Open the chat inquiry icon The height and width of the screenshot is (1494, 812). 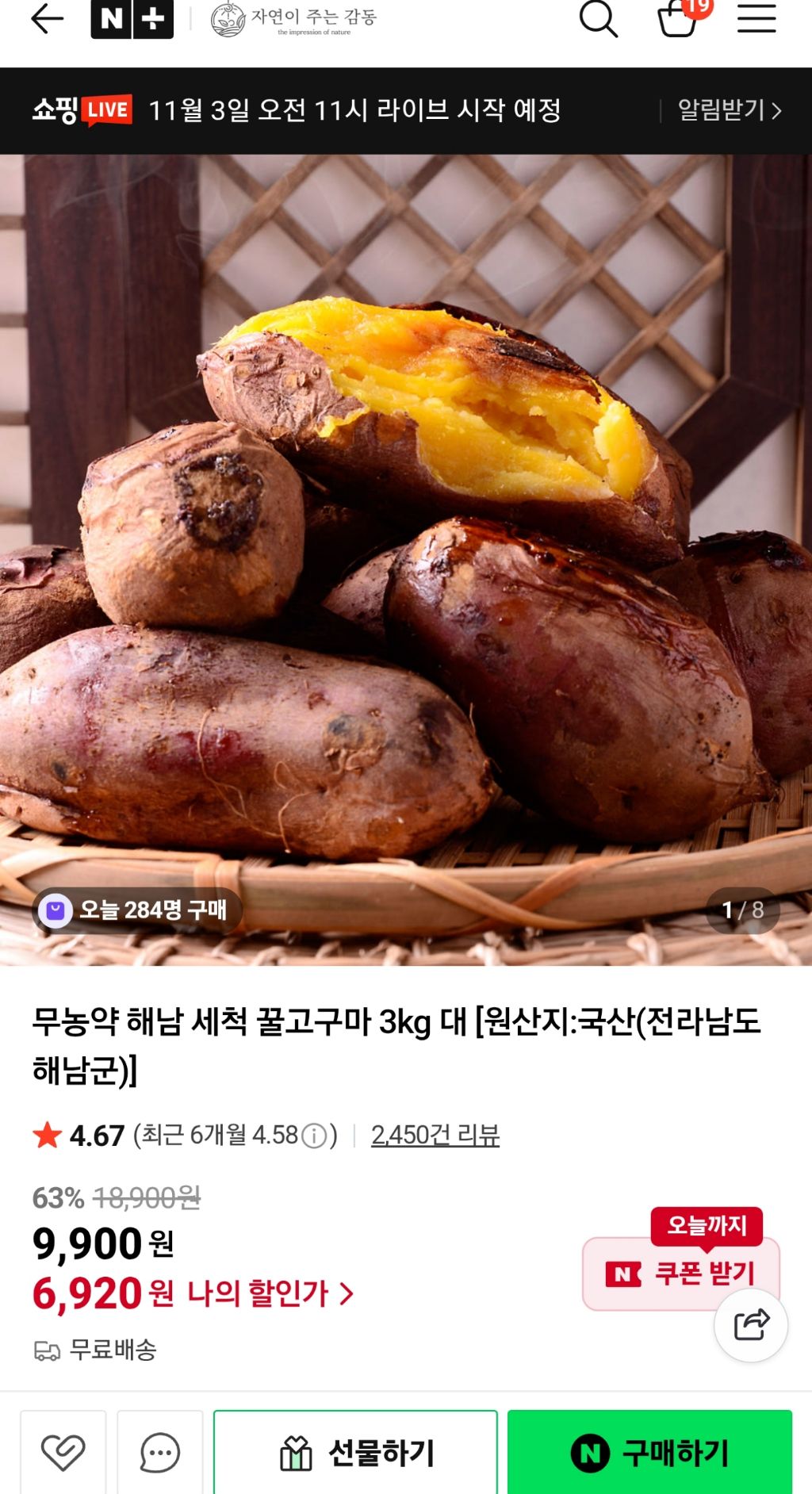(160, 1452)
